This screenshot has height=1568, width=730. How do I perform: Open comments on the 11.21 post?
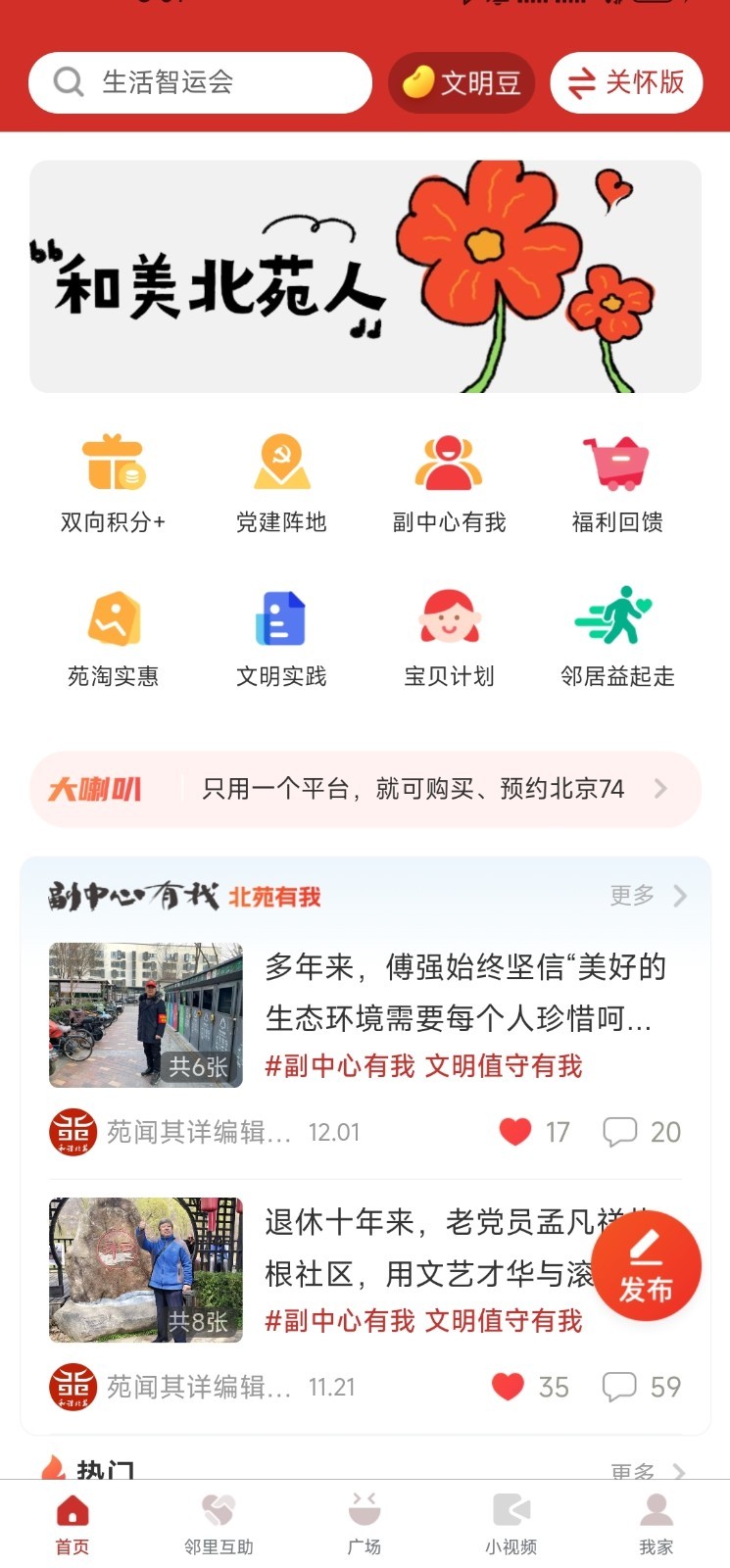pyautogui.click(x=620, y=1387)
